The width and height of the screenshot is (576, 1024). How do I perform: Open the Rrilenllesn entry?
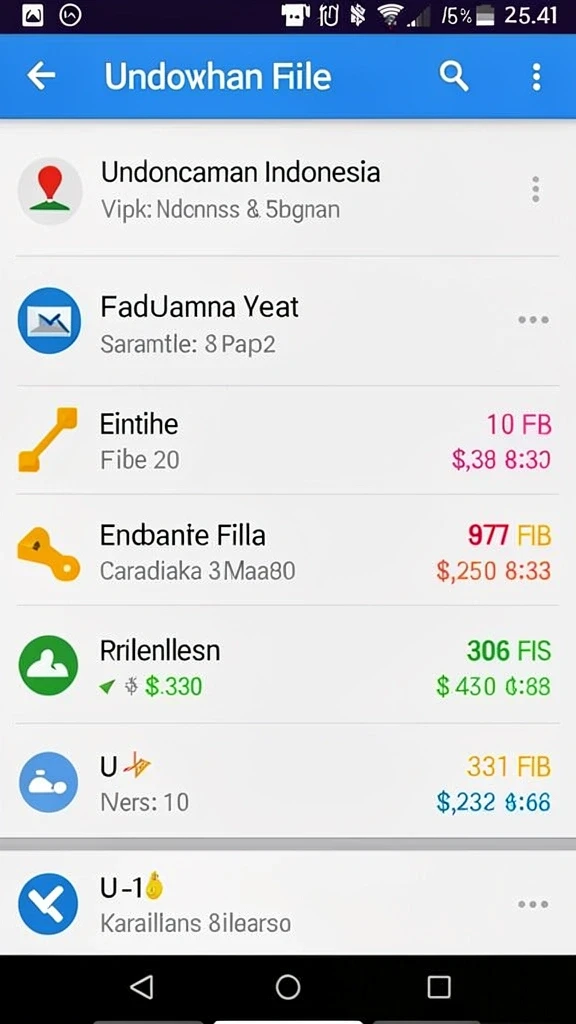[x=288, y=665]
